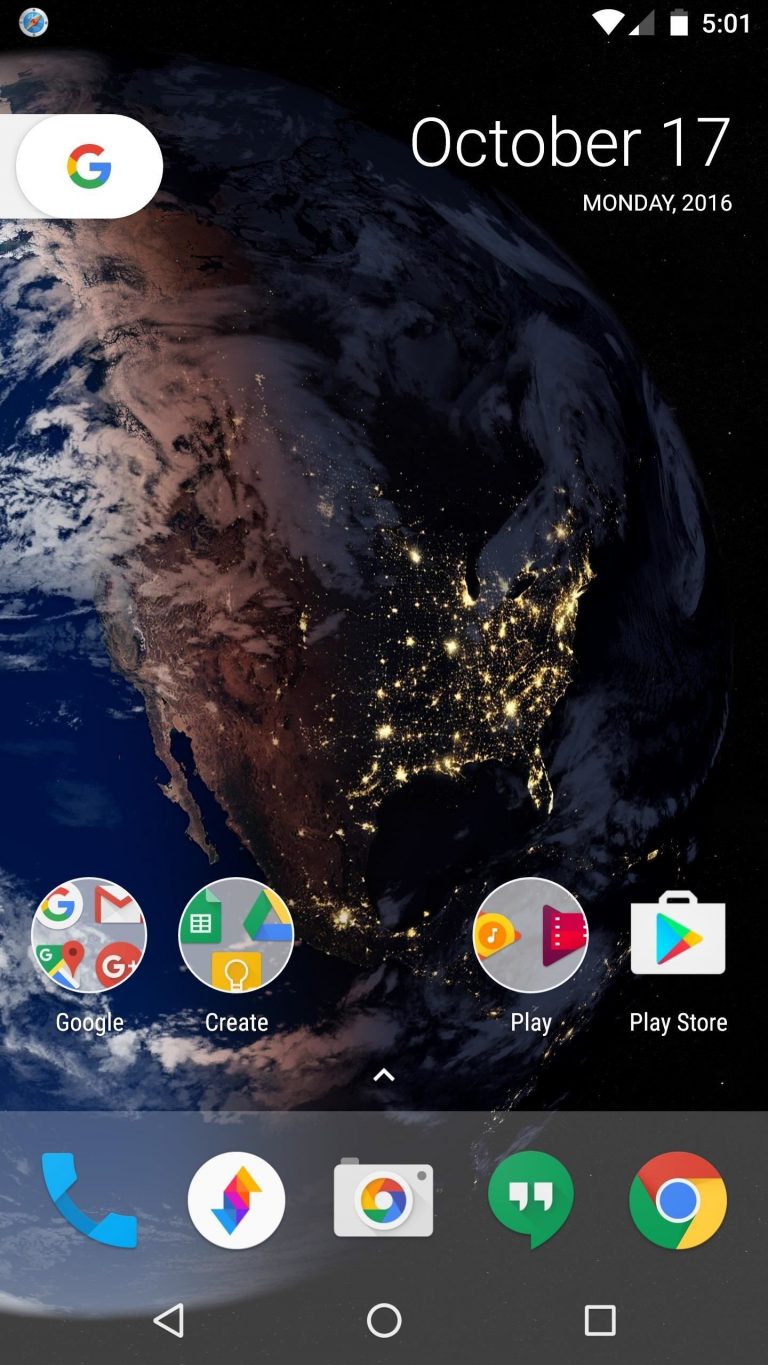
Task: Expand the app drawer with the arrow
Action: (384, 1075)
